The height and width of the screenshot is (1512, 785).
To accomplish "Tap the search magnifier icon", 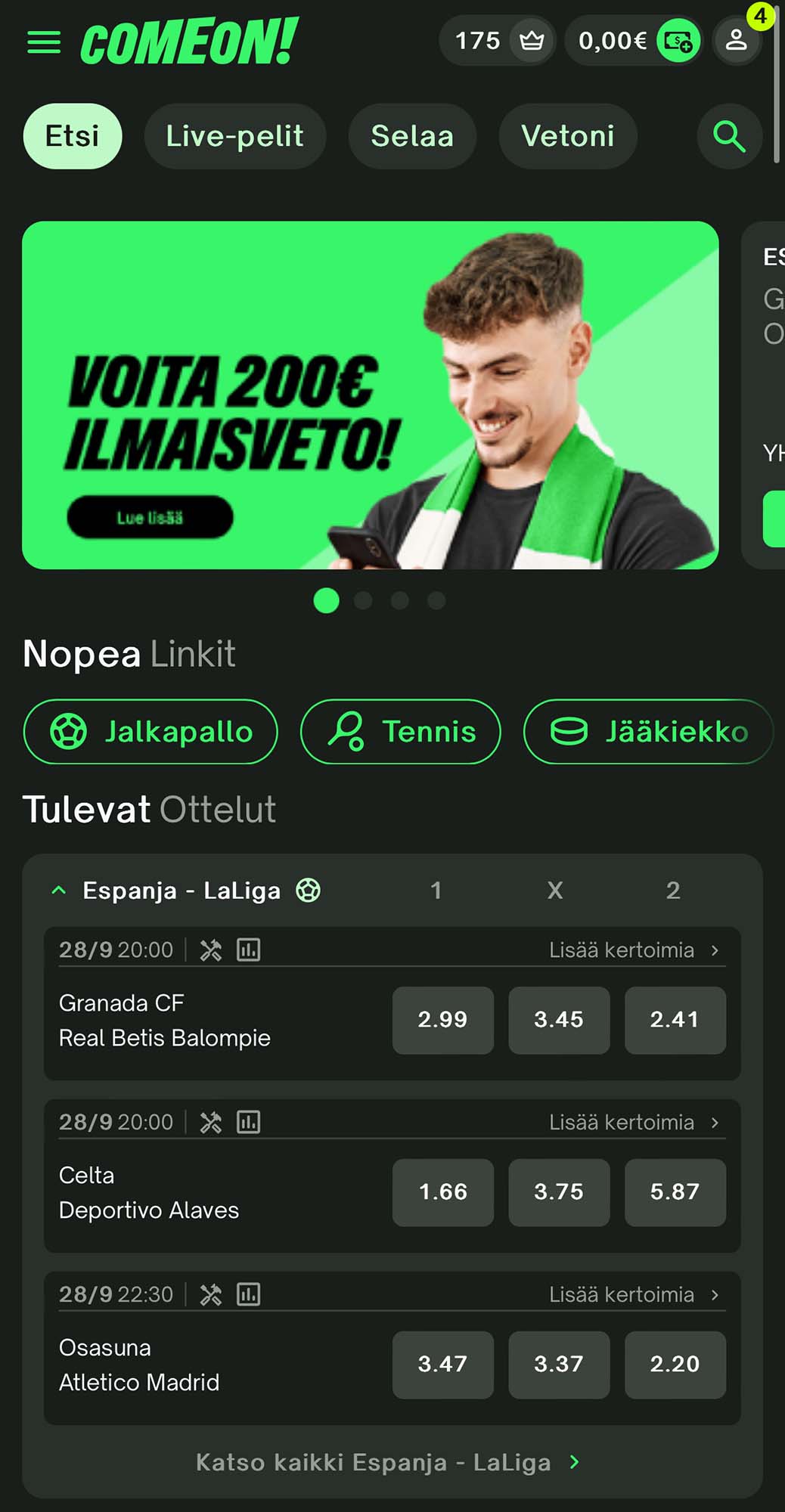I will point(729,137).
